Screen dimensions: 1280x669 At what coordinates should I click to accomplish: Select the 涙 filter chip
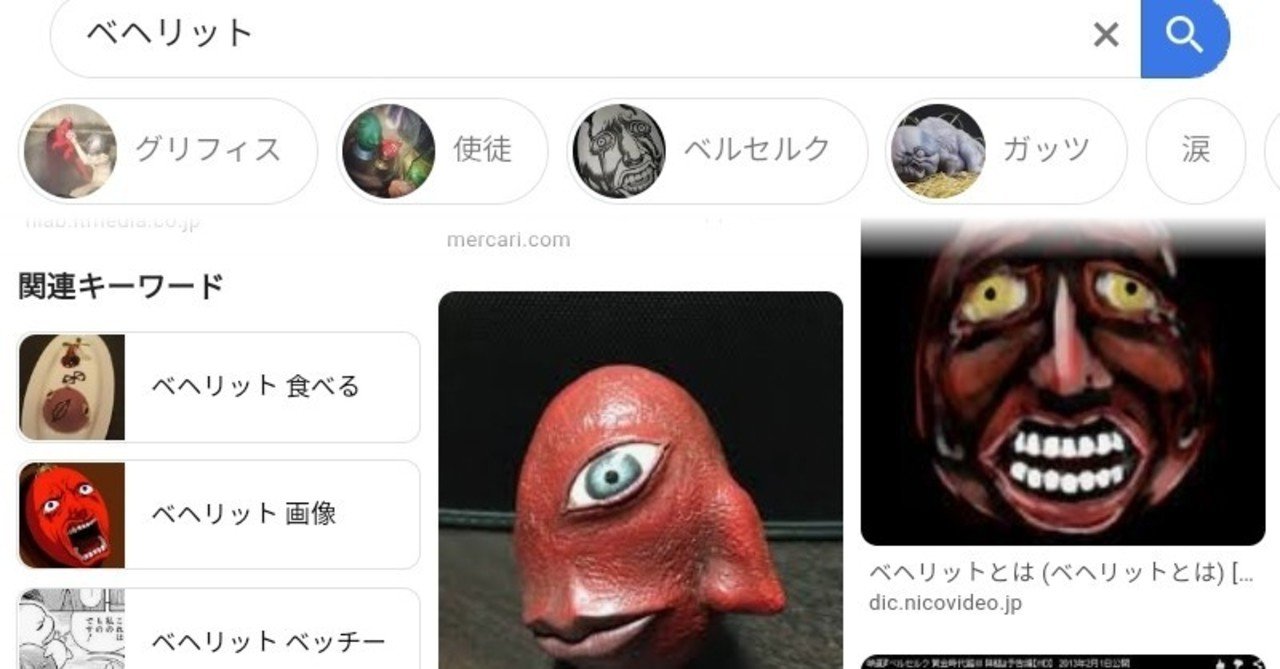point(1195,151)
